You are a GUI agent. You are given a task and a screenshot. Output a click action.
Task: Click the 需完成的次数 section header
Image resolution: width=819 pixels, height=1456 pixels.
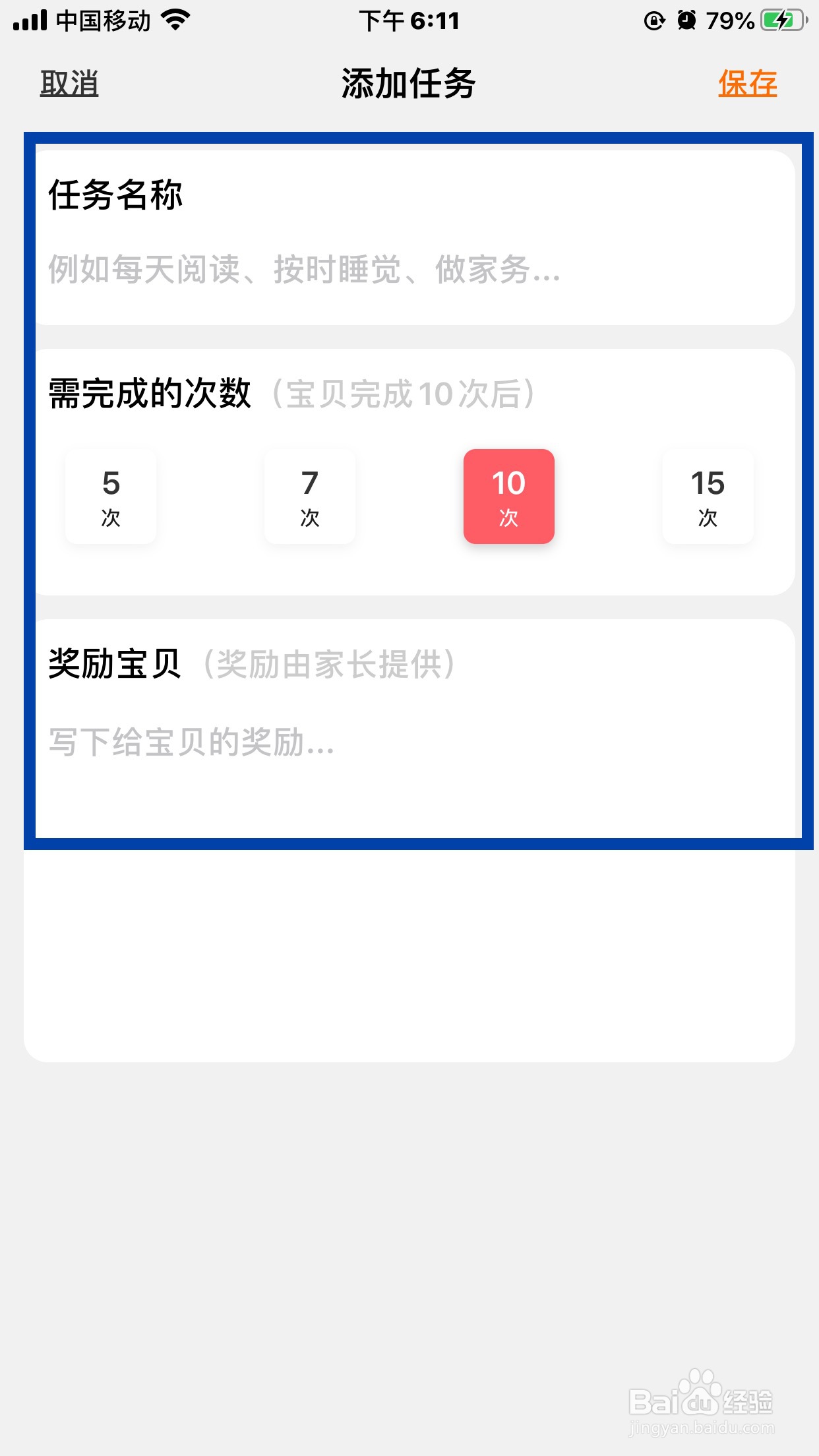(149, 394)
